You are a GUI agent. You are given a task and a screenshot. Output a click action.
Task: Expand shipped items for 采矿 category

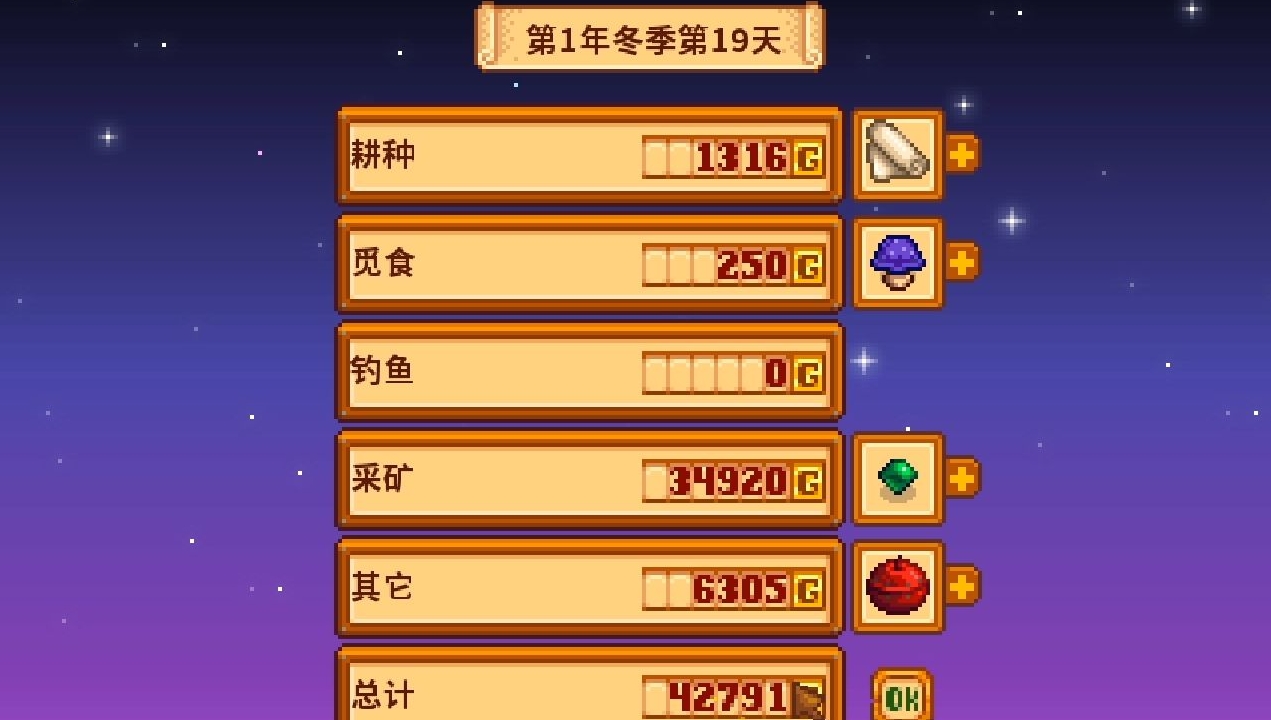[962, 478]
